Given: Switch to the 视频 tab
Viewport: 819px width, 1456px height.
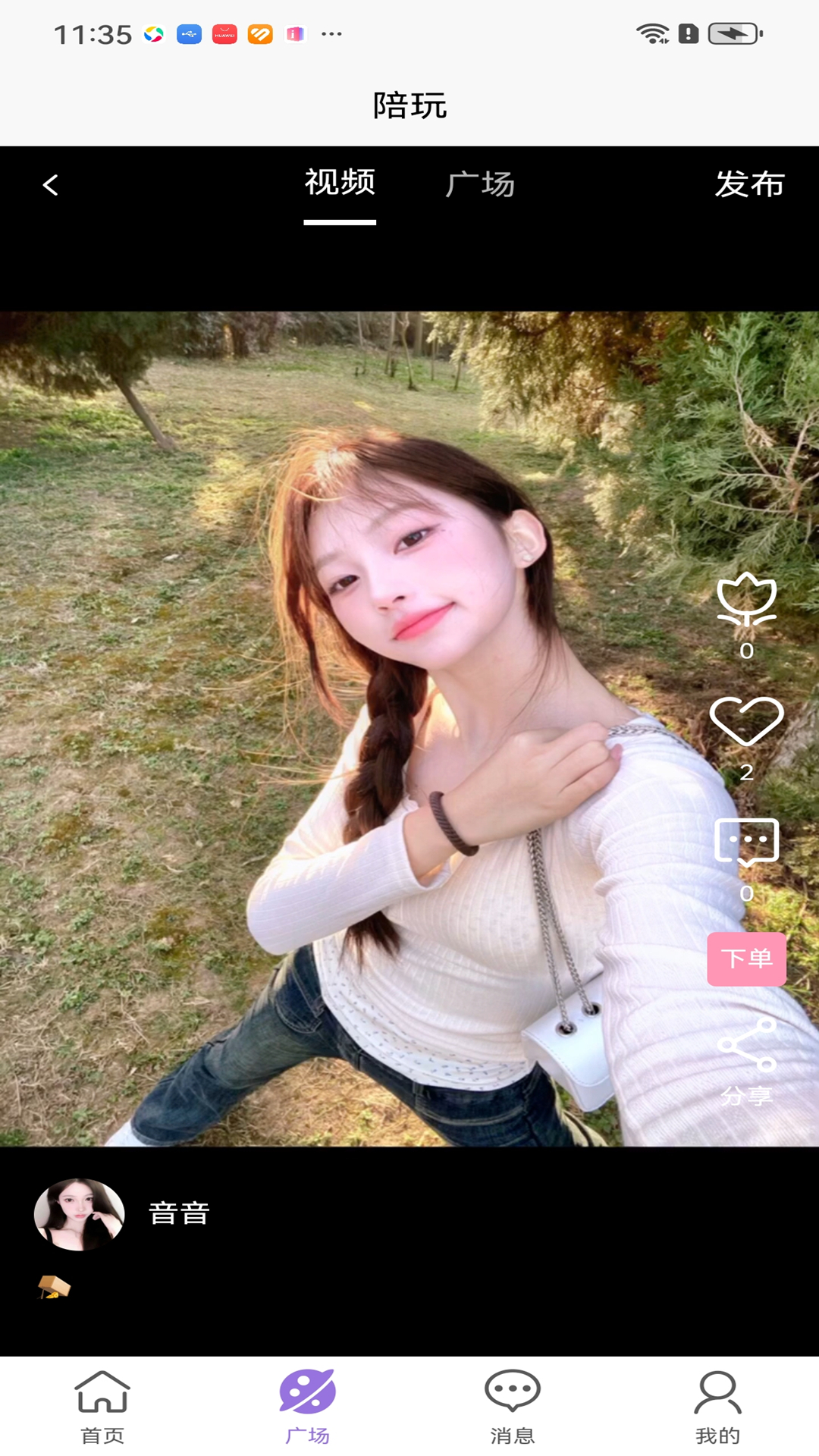Looking at the screenshot, I should click(x=340, y=184).
